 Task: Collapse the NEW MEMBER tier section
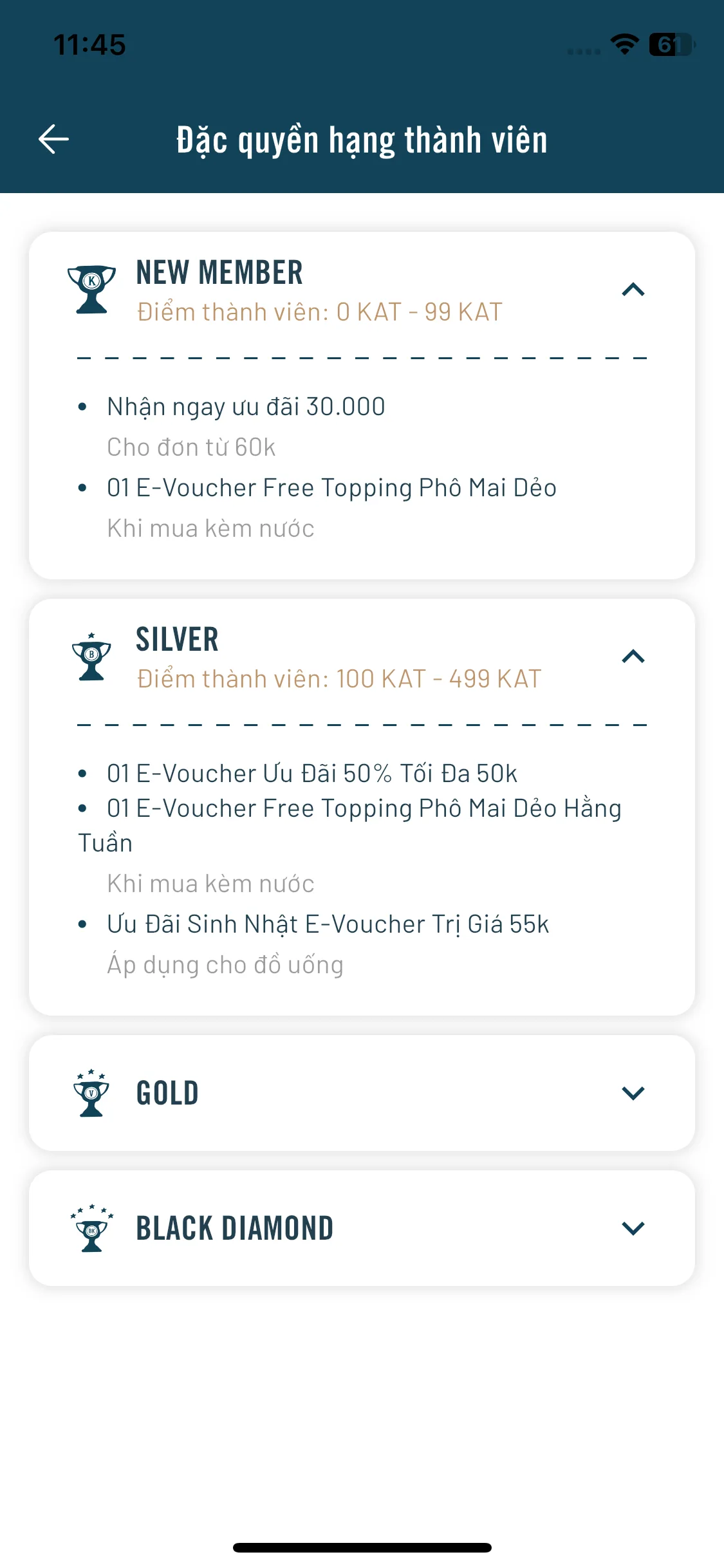tap(633, 290)
